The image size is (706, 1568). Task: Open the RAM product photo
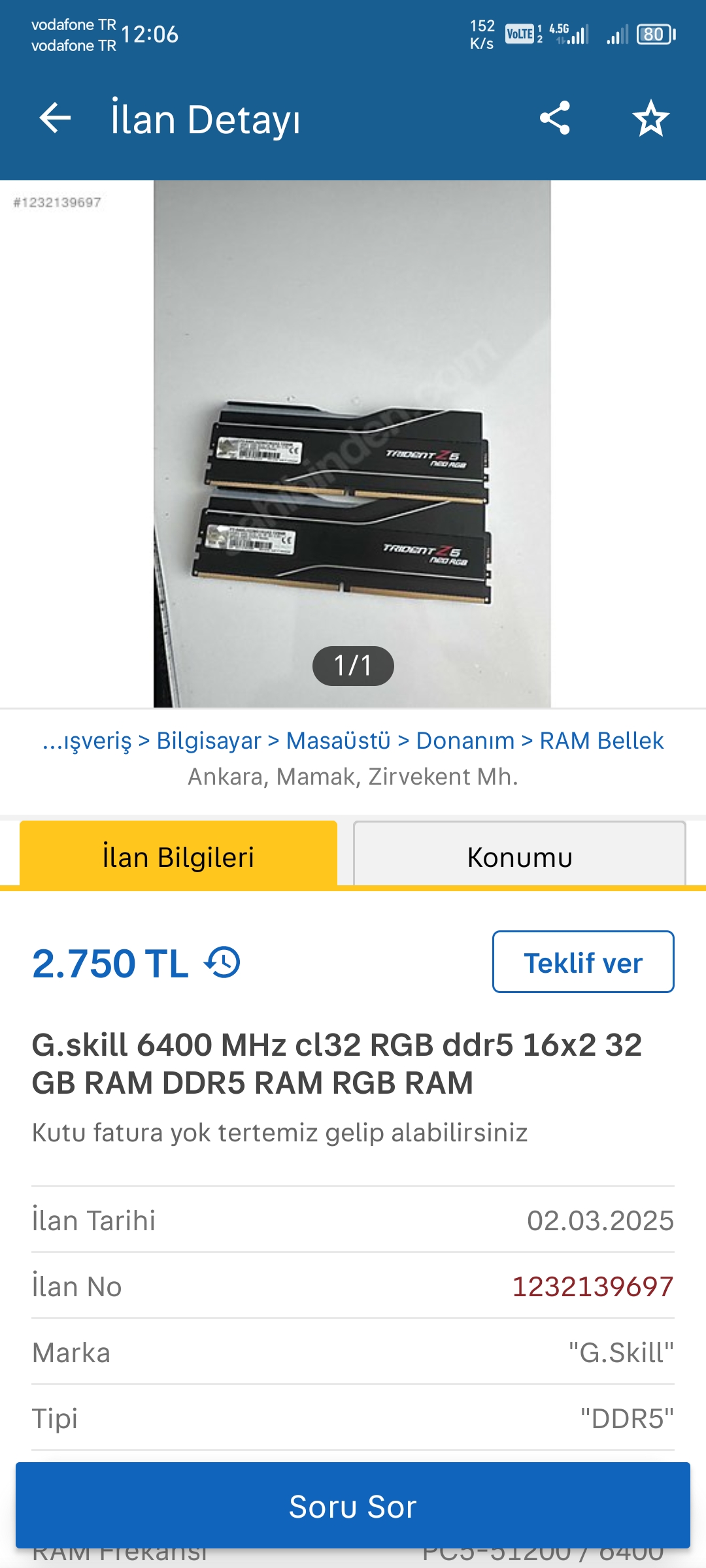coord(352,444)
